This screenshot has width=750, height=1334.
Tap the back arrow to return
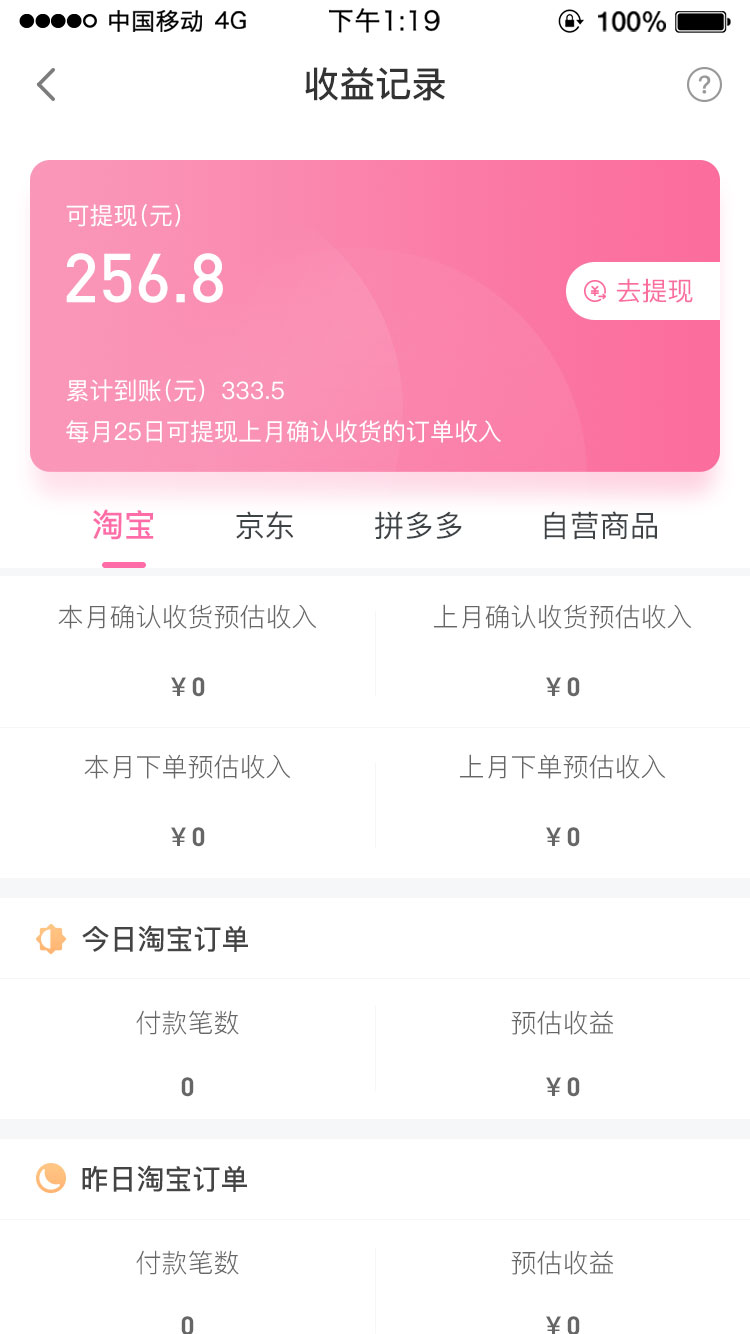click(x=45, y=85)
